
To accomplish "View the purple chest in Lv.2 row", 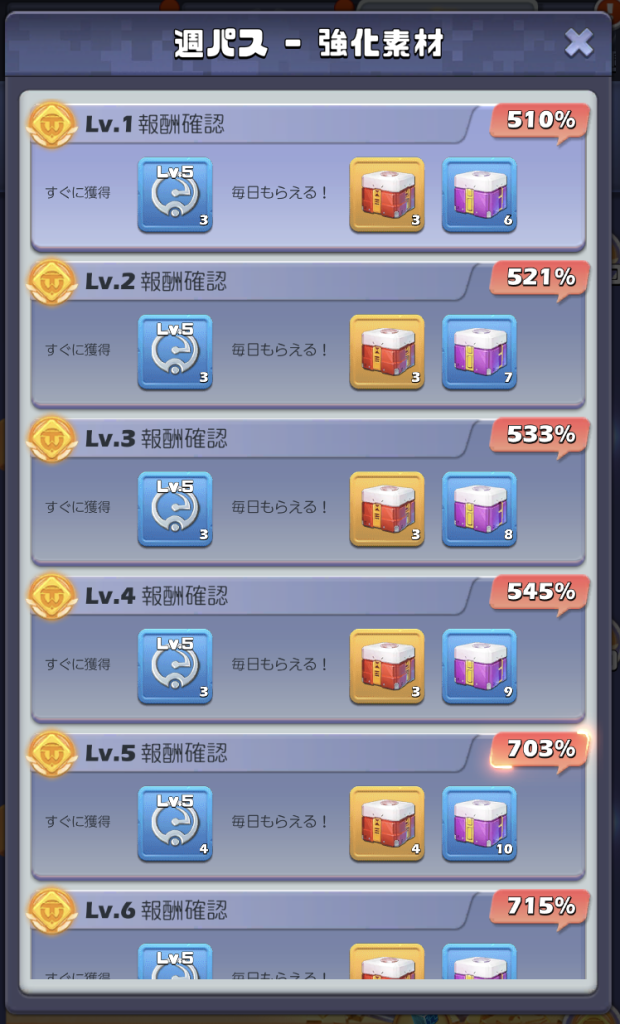I will 479,352.
